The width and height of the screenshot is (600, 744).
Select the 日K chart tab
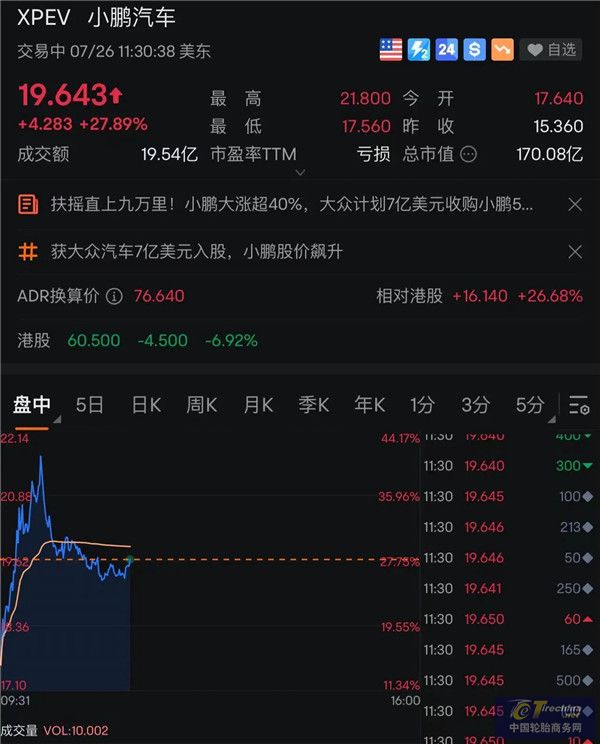[146, 404]
